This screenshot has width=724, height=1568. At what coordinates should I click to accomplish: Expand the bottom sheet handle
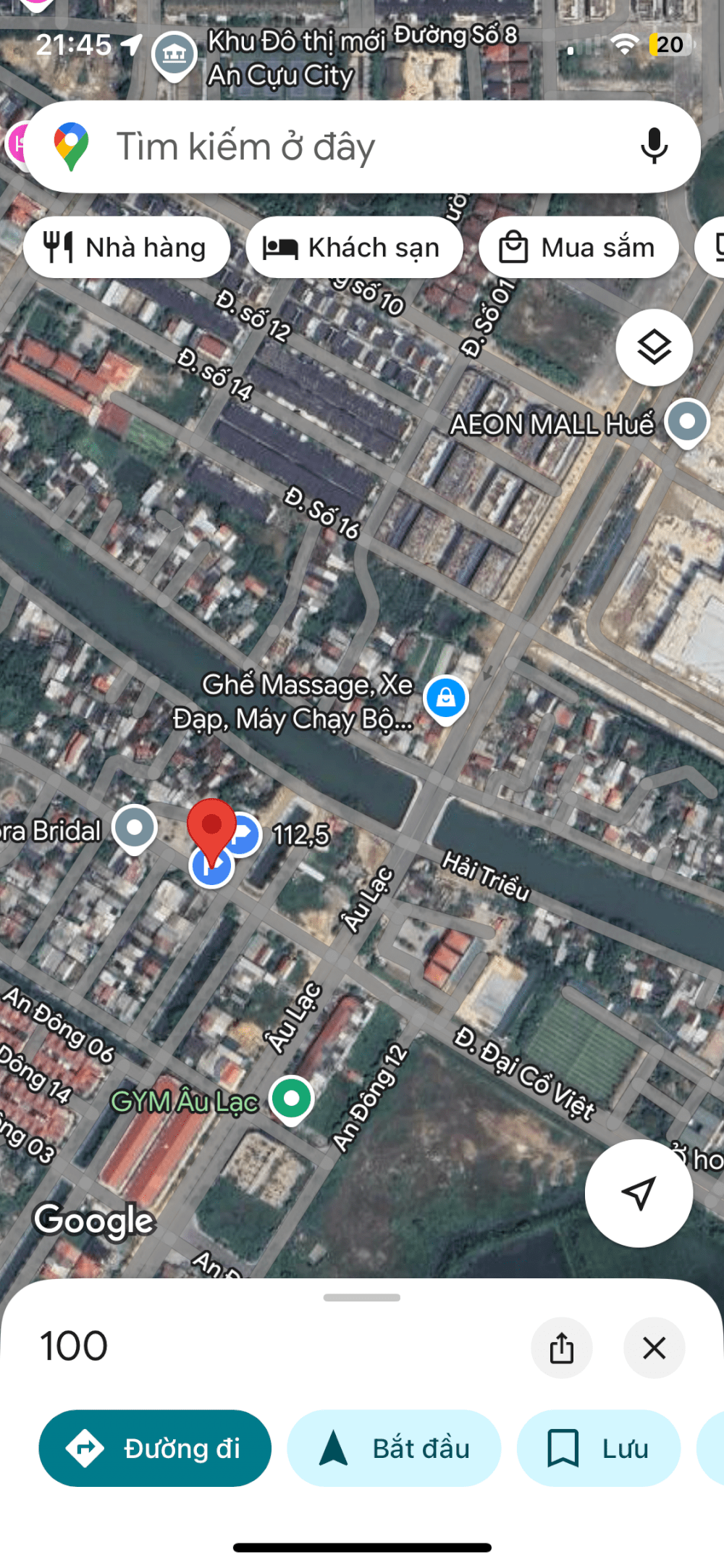[362, 1297]
